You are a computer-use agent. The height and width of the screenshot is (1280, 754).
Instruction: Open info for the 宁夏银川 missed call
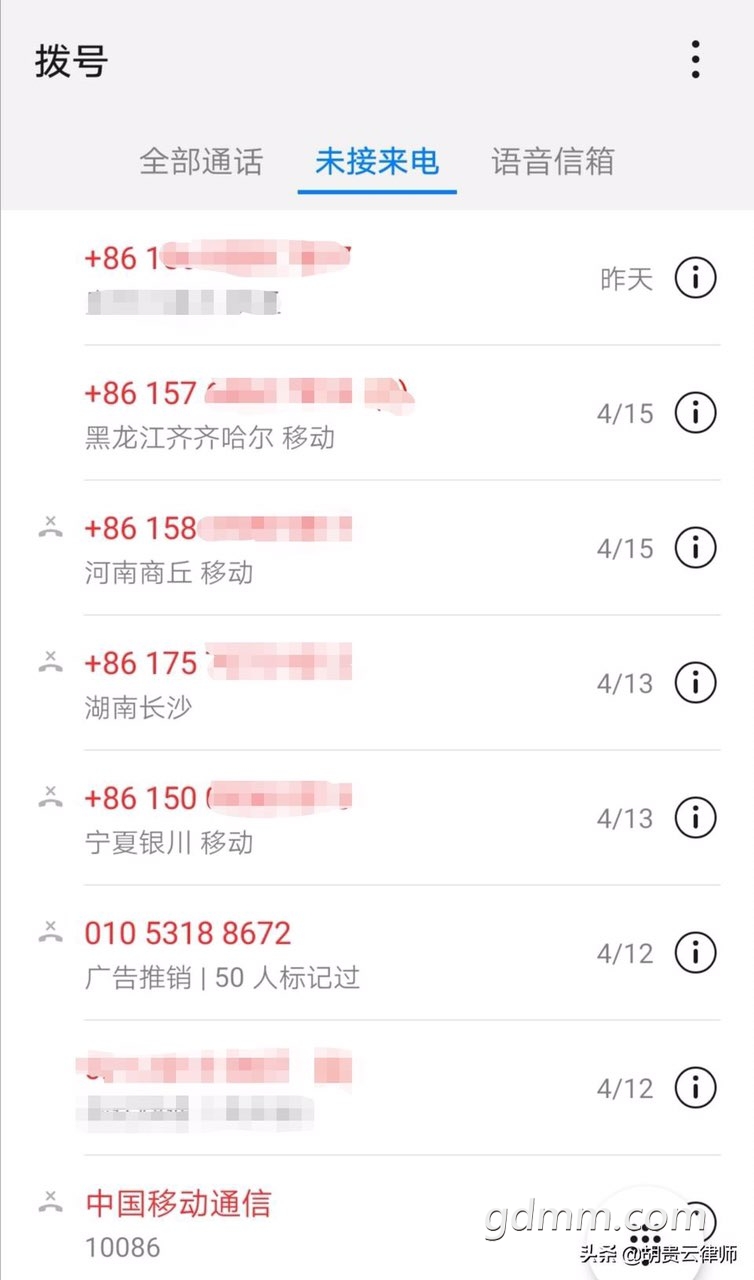[695, 817]
